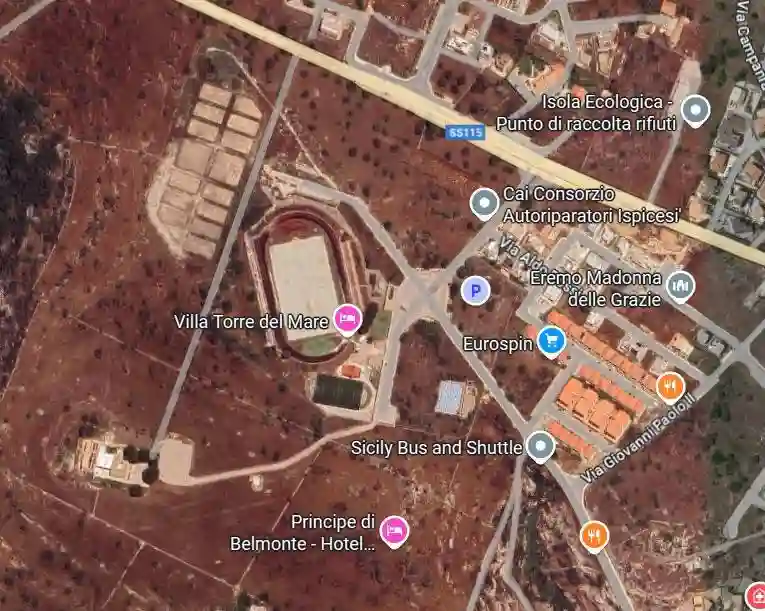765x611 pixels.
Task: Select the Isola Ecologica waste collection pin
Action: [x=694, y=109]
